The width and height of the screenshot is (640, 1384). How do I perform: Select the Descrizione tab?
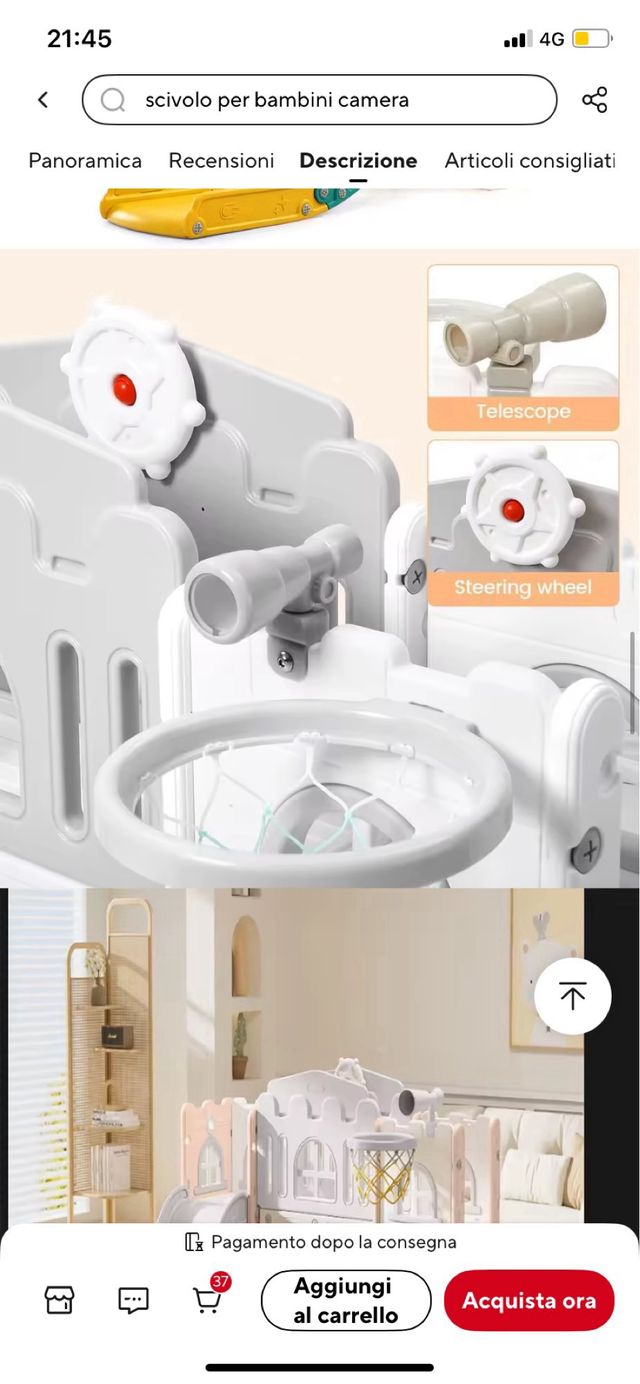pos(358,161)
